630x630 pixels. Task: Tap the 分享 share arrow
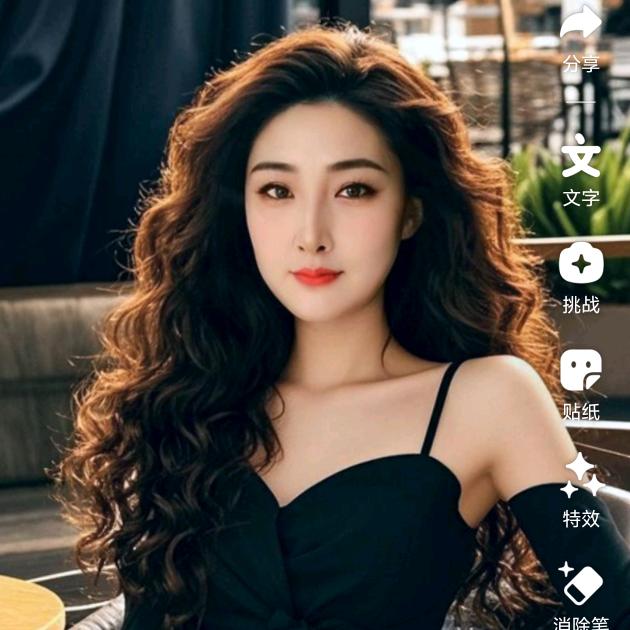point(581,24)
